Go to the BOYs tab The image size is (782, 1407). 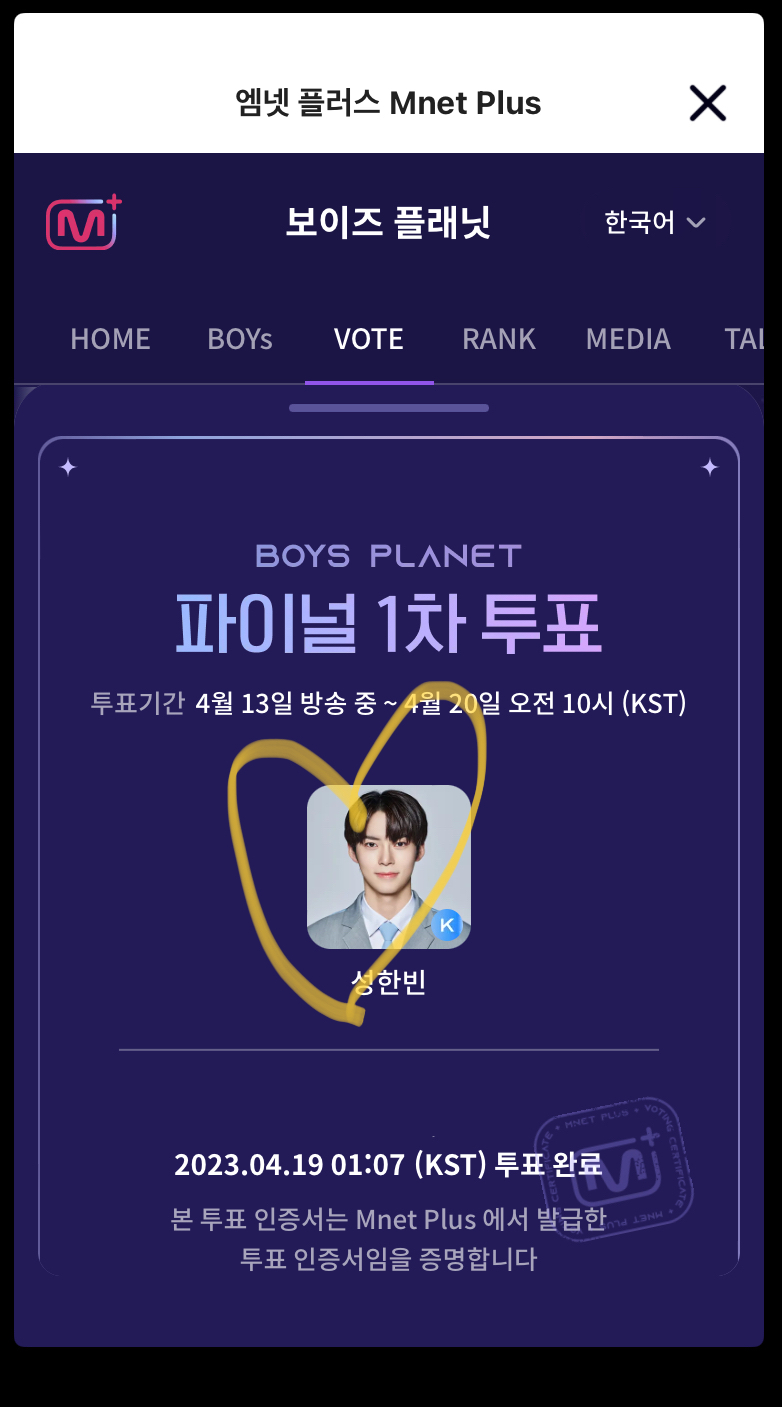click(x=240, y=339)
